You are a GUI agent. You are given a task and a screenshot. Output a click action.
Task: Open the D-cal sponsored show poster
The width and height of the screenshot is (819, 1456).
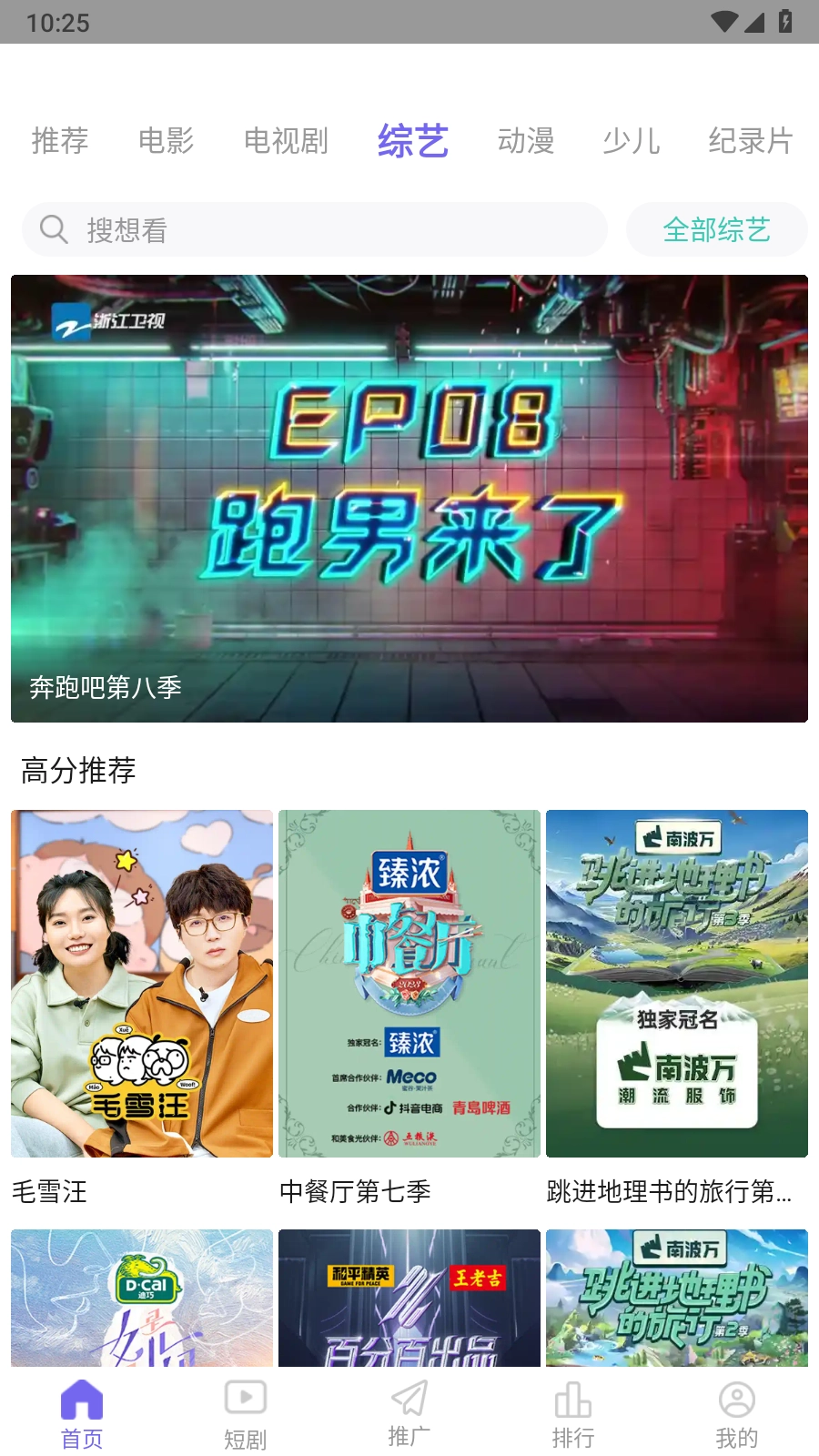point(142,1299)
